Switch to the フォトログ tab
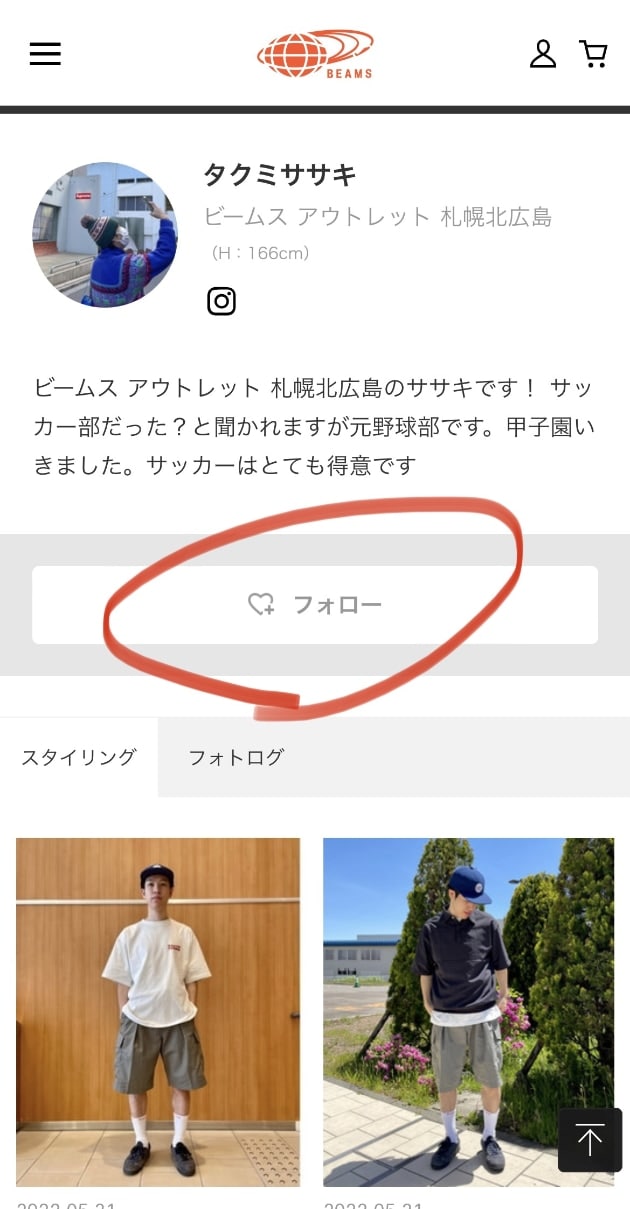The width and height of the screenshot is (630, 1209). 236,757
